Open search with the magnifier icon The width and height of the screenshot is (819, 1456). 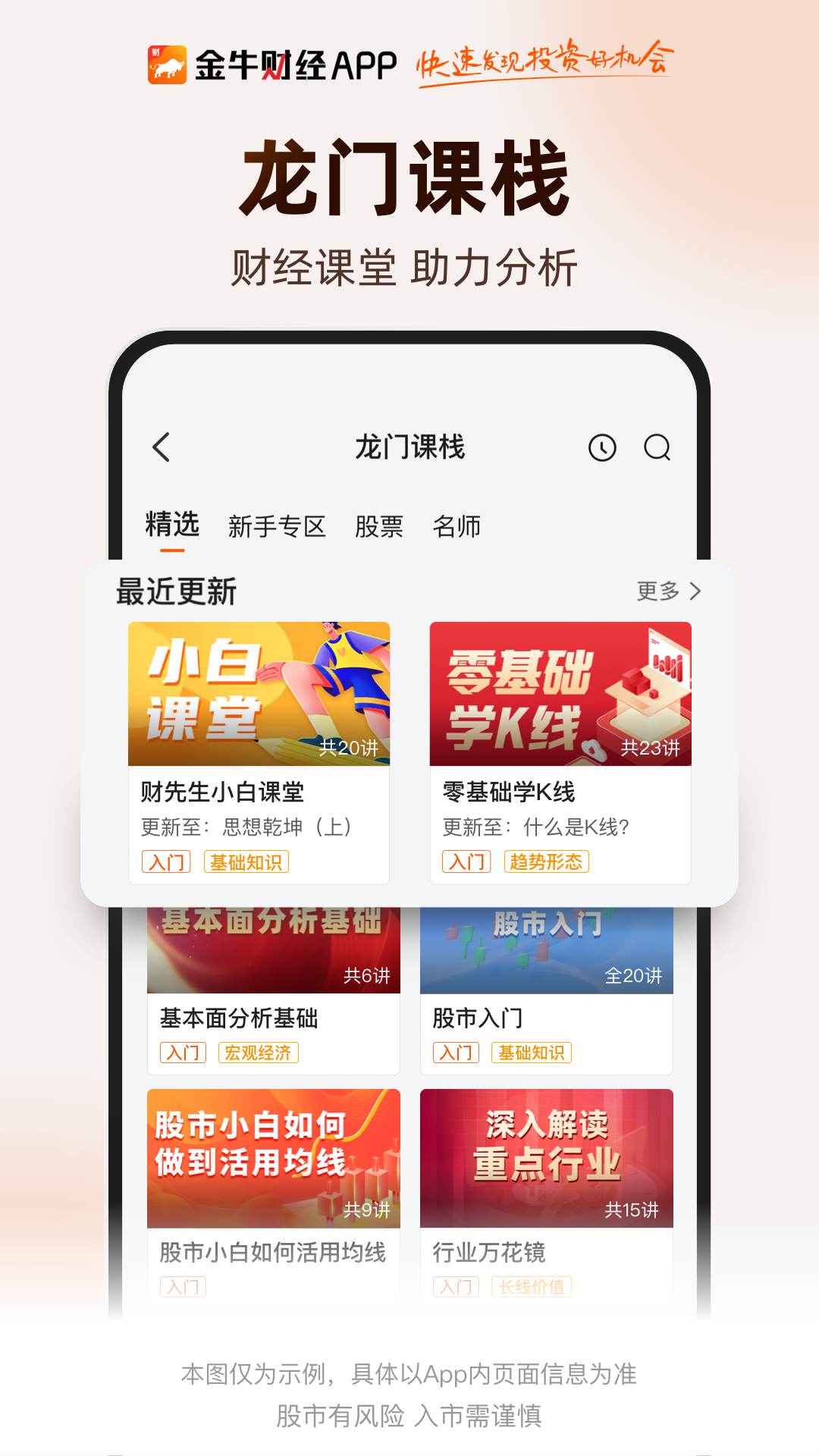click(658, 448)
